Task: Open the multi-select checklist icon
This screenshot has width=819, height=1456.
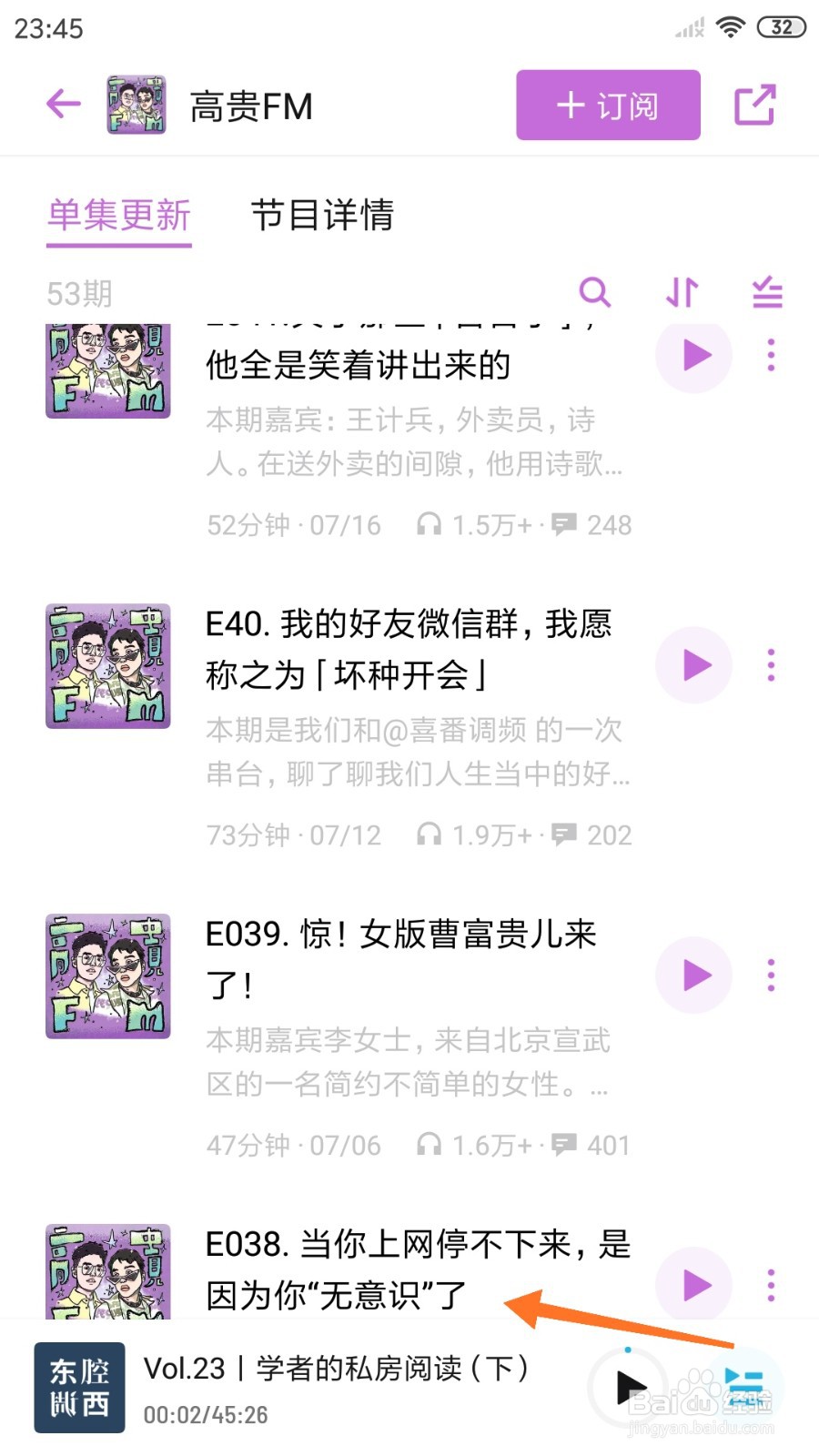Action: pos(767,293)
